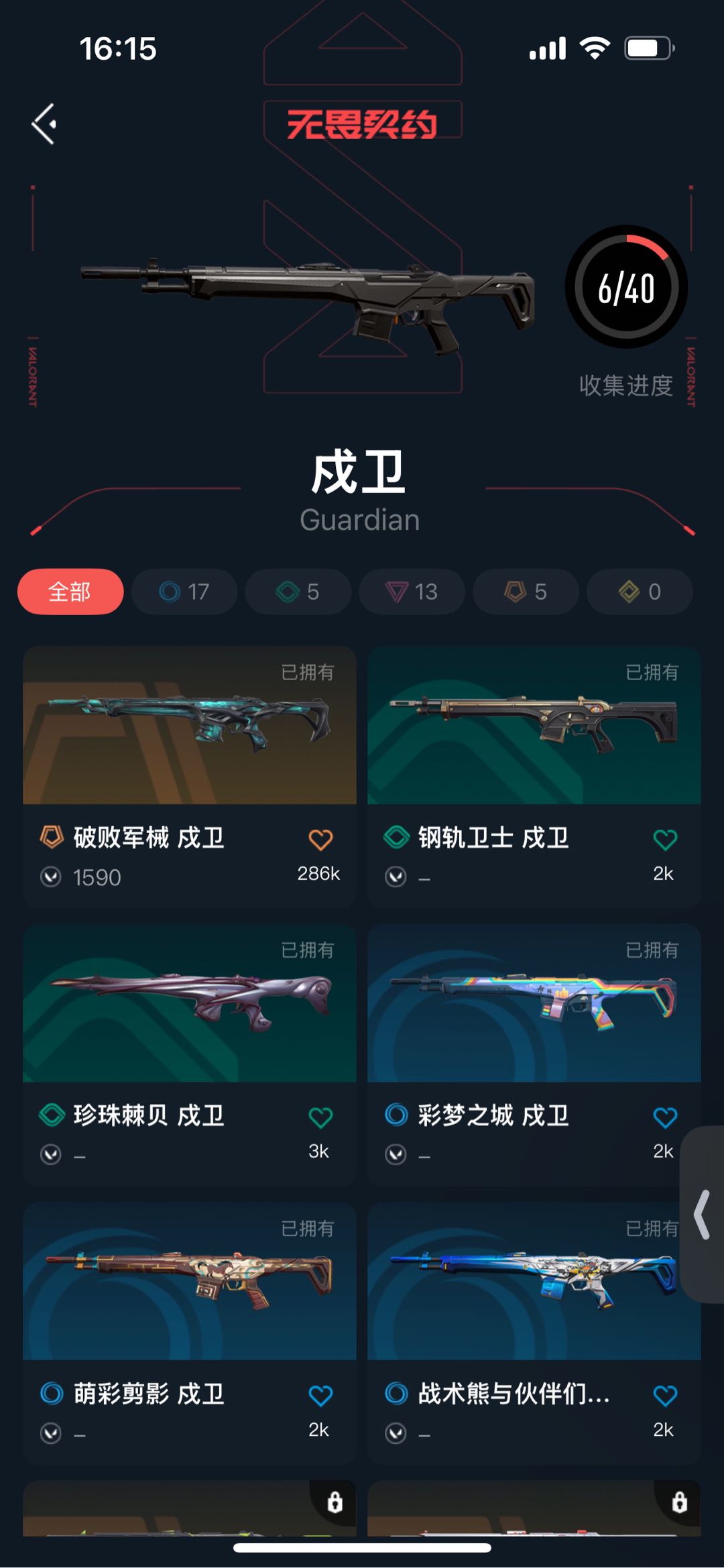
Task: Like the 珍珠棘贝 戍卫 skin
Action: click(320, 1117)
